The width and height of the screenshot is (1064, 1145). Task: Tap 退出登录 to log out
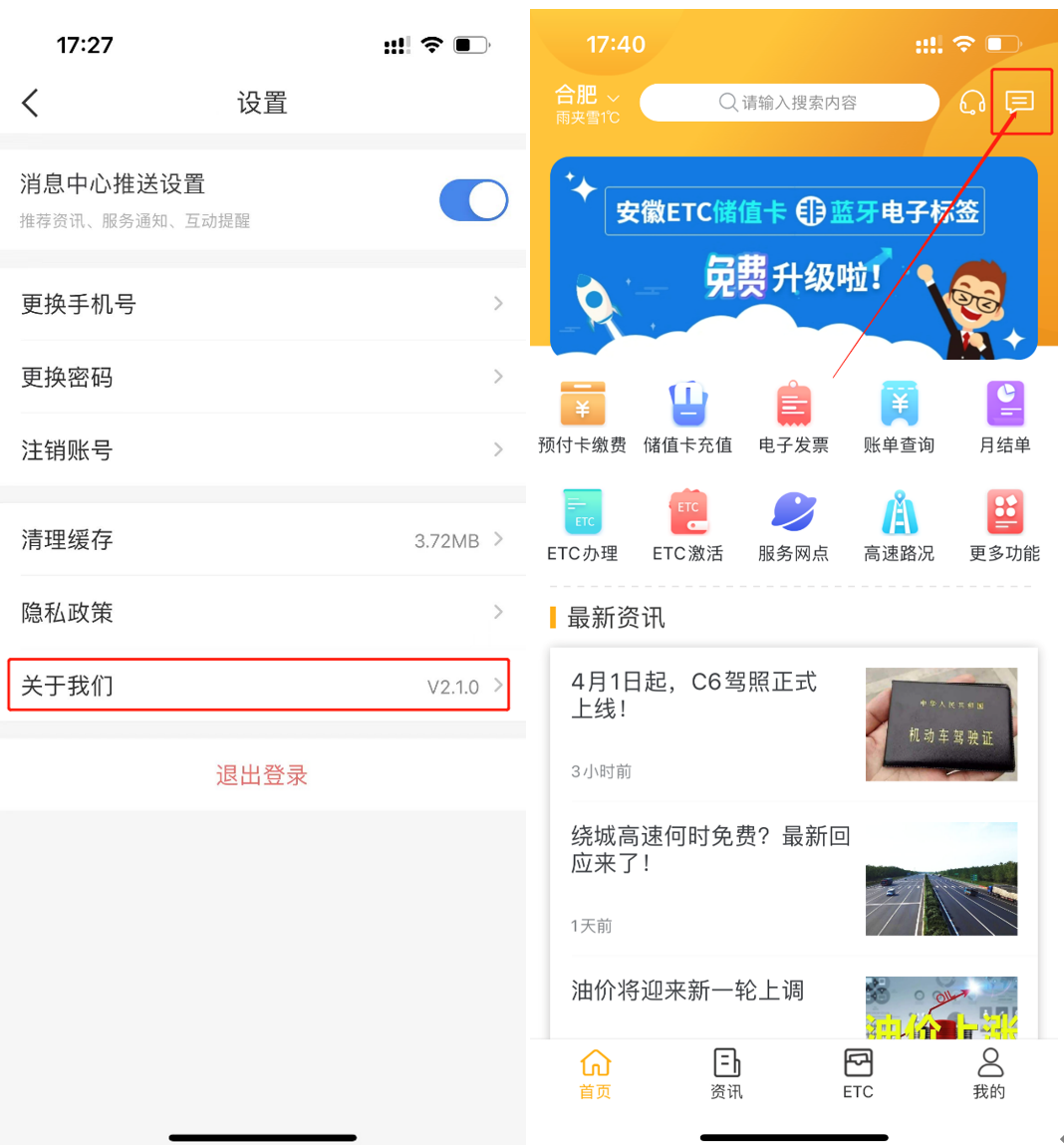pyautogui.click(x=262, y=775)
